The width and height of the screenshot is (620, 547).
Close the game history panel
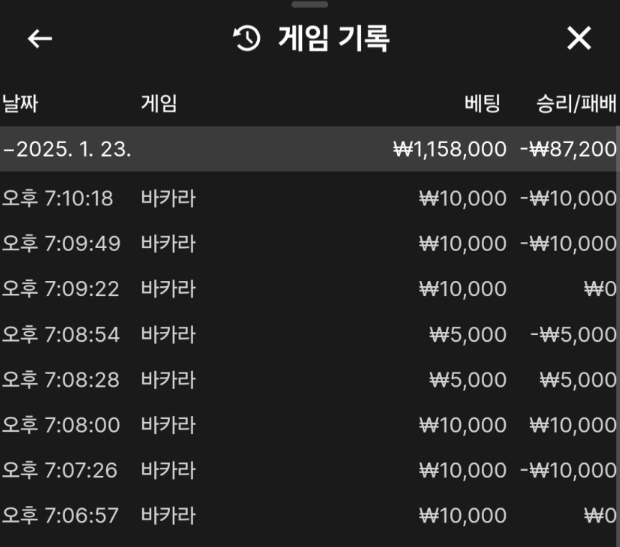pos(579,39)
